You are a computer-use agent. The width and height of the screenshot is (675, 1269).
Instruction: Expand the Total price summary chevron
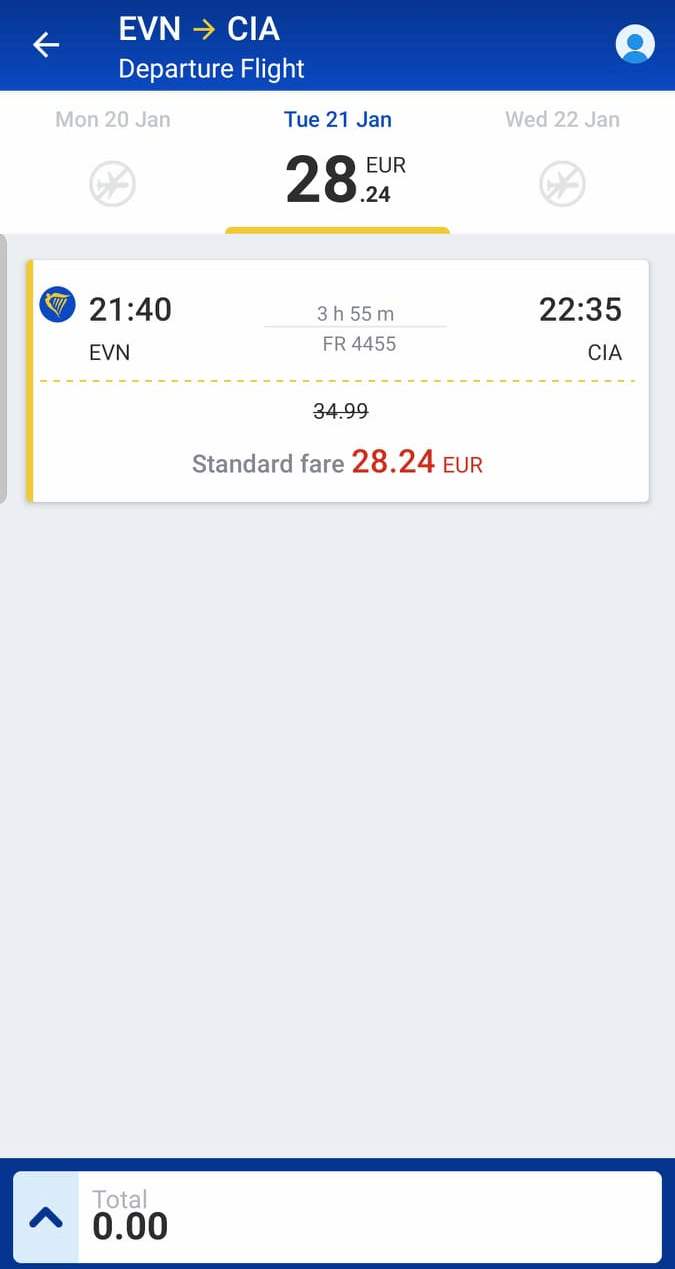(46, 1217)
